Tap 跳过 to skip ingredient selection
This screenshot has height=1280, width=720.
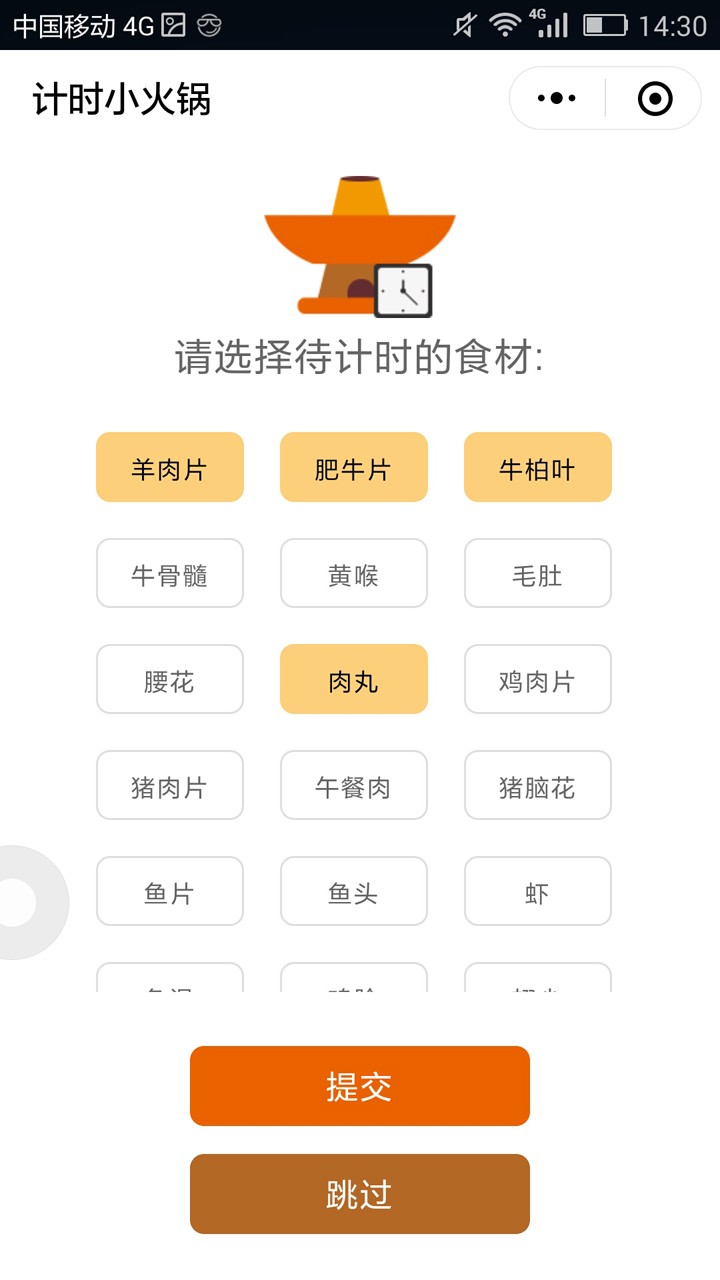(360, 1194)
